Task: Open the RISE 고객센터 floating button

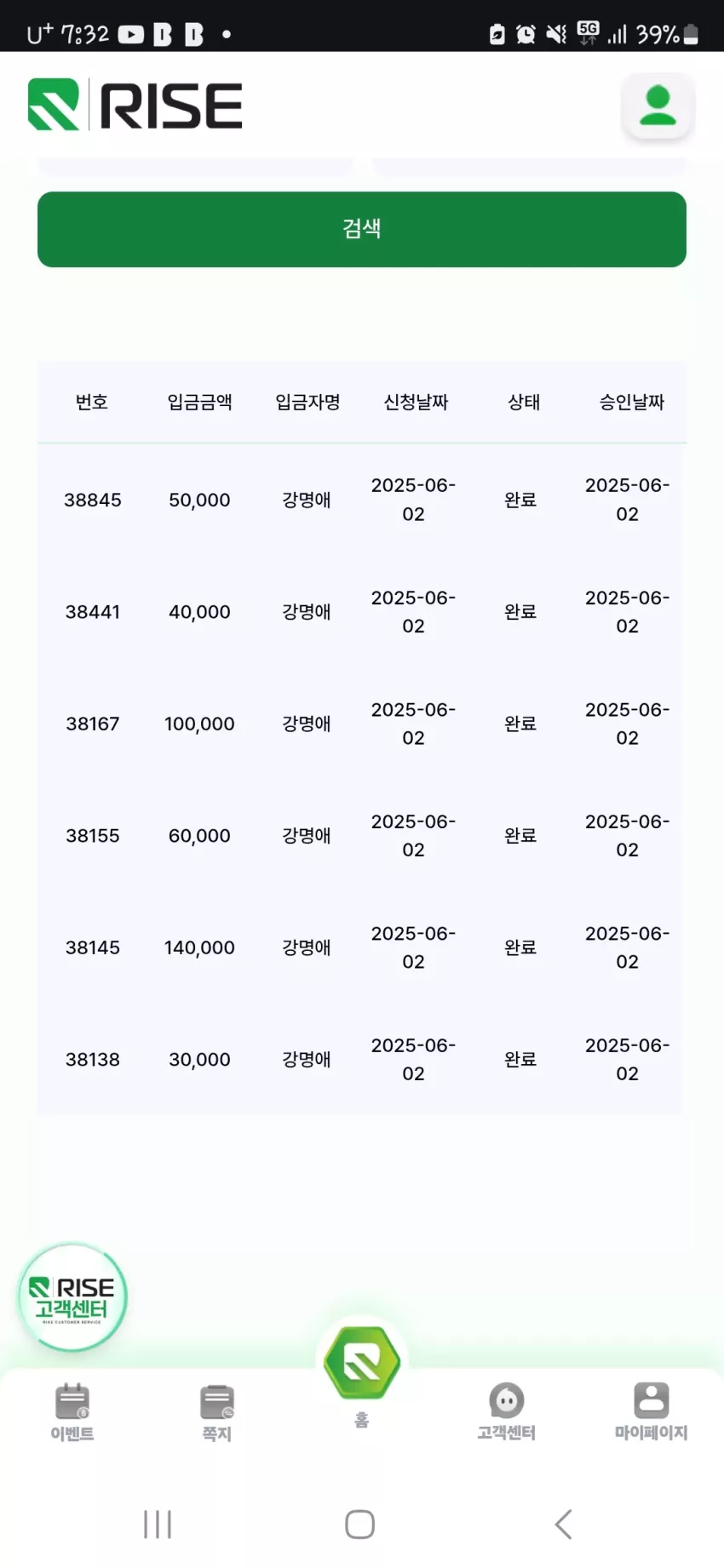Action: click(72, 1297)
